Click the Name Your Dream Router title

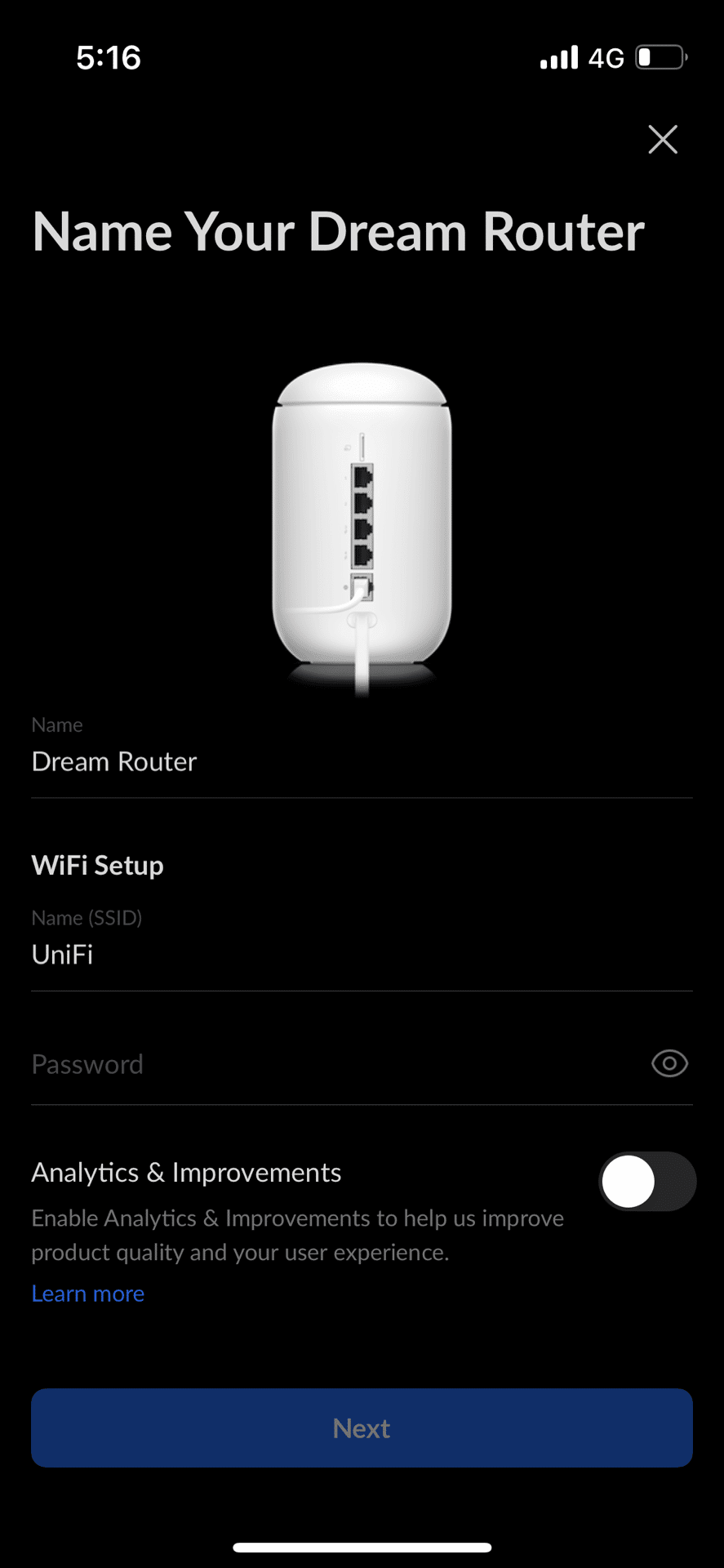point(338,231)
